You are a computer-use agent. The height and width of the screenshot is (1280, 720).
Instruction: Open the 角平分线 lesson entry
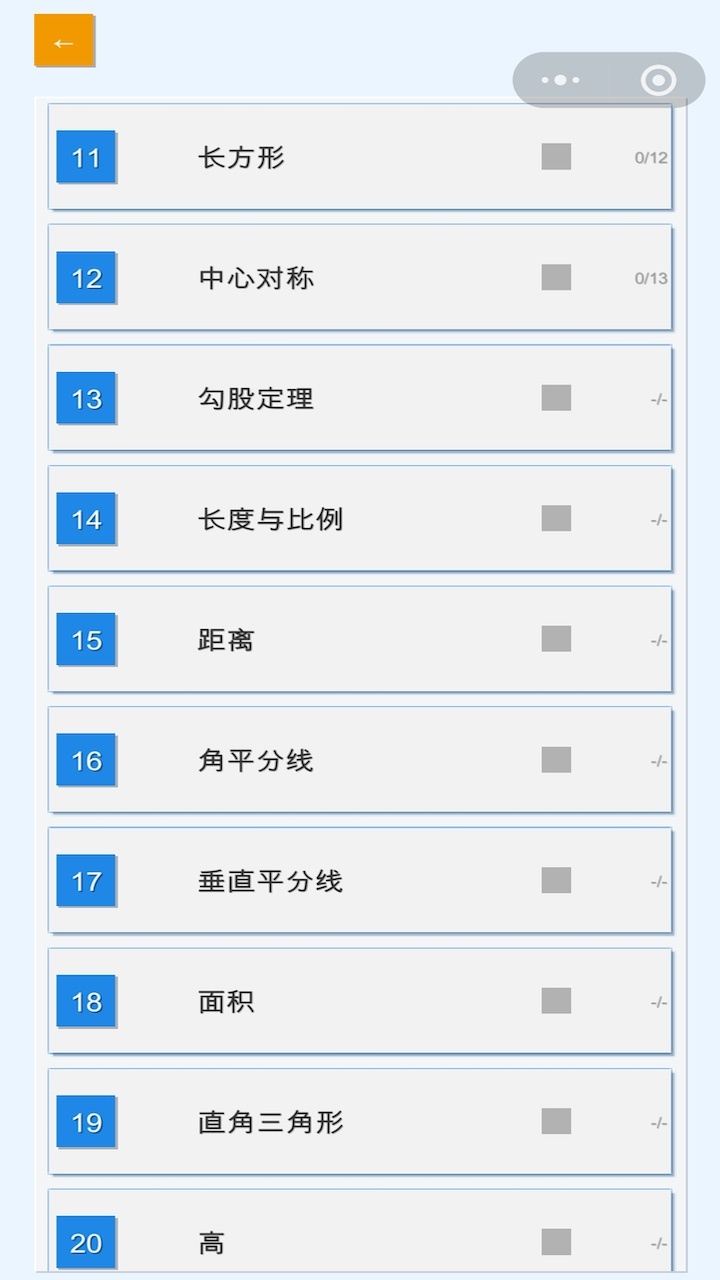[360, 760]
